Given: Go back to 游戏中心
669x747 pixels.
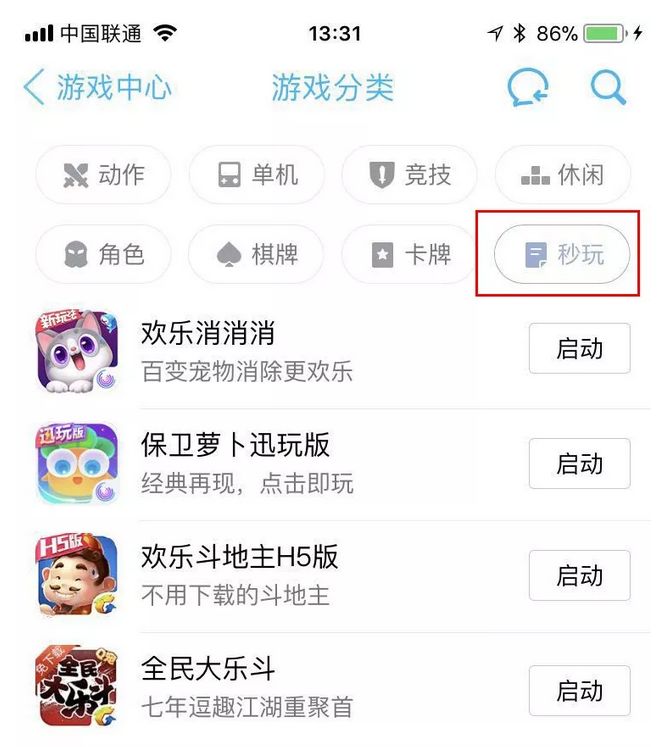Looking at the screenshot, I should click(96, 88).
